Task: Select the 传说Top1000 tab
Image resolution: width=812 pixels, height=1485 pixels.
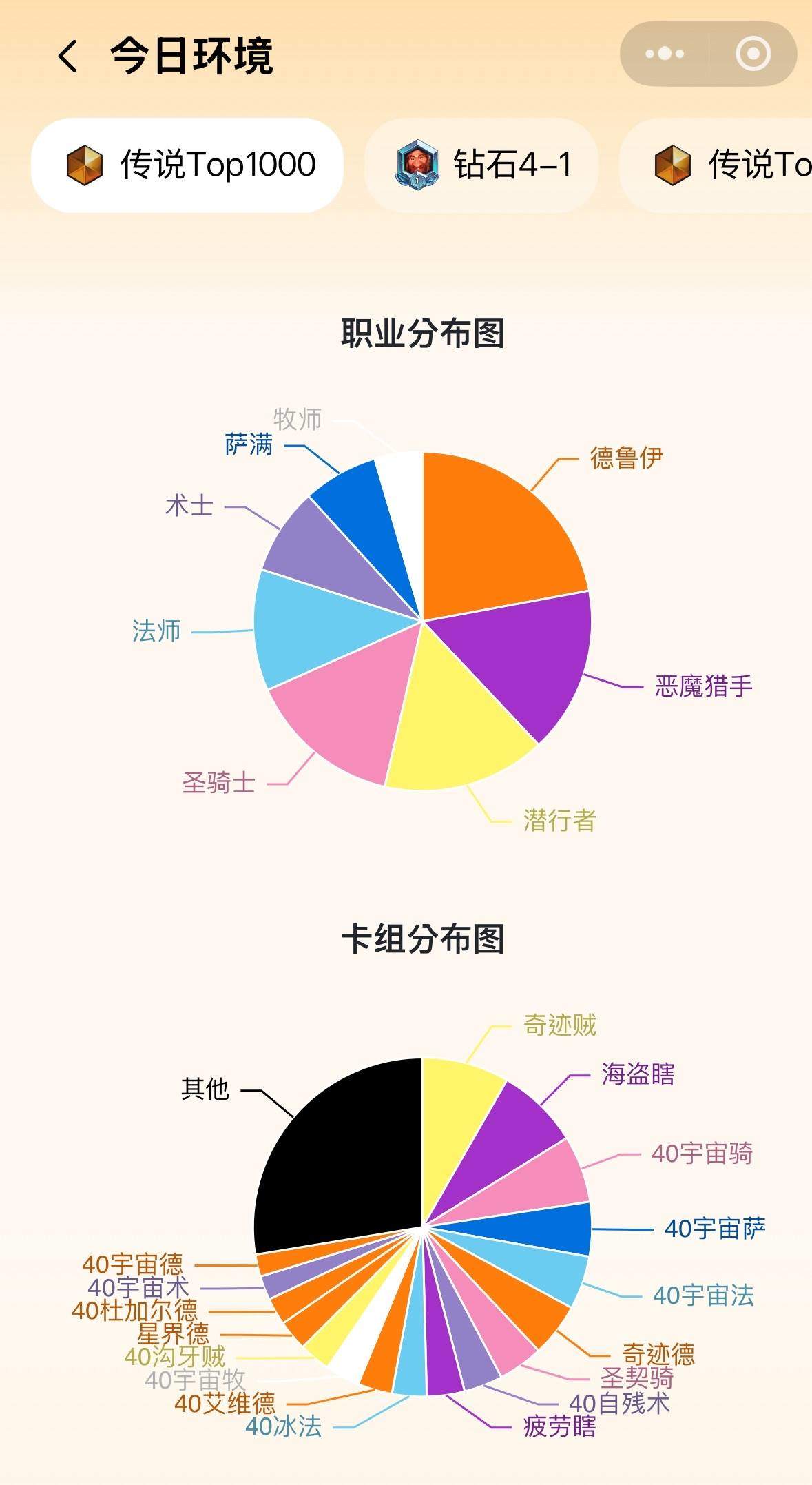Action: click(x=187, y=165)
